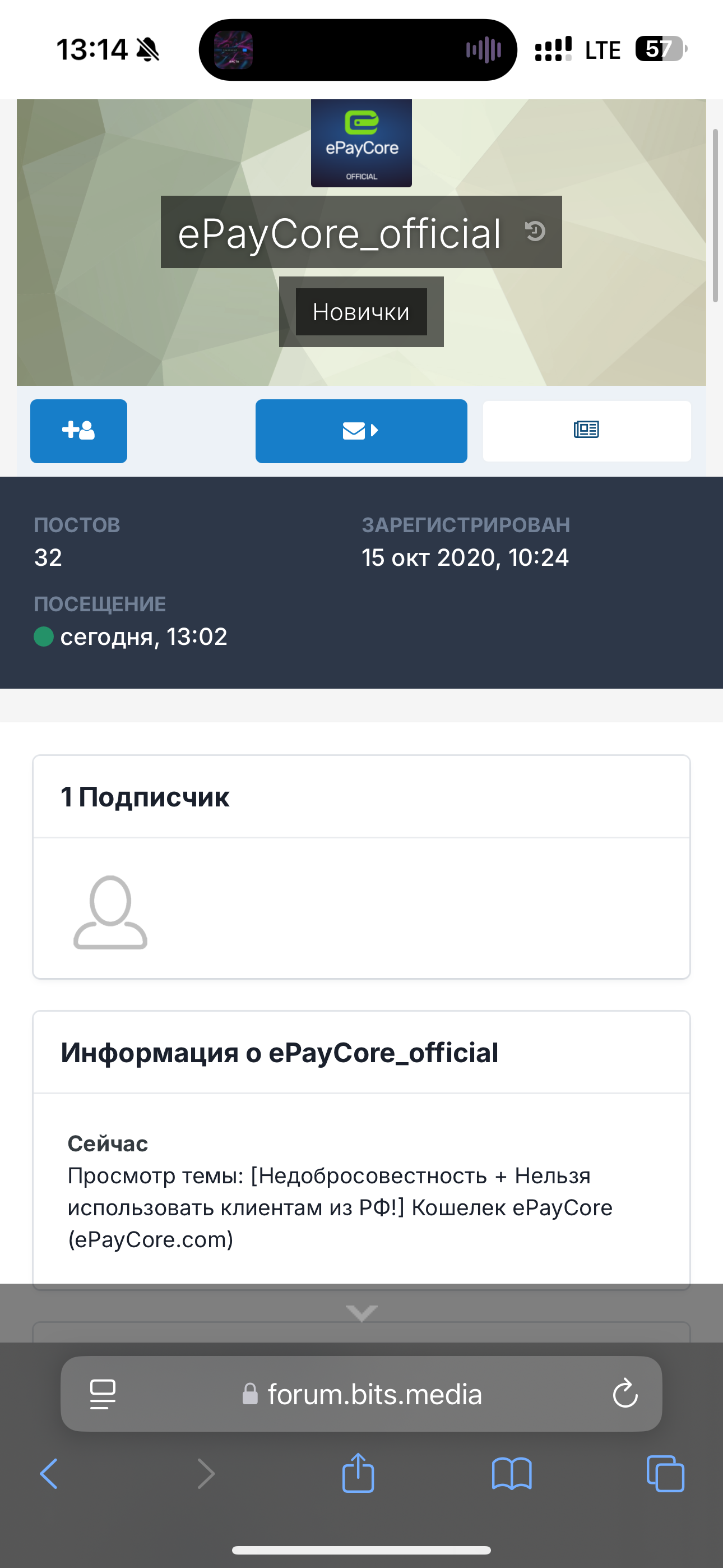
Task: Open display name history icon
Action: tap(535, 231)
